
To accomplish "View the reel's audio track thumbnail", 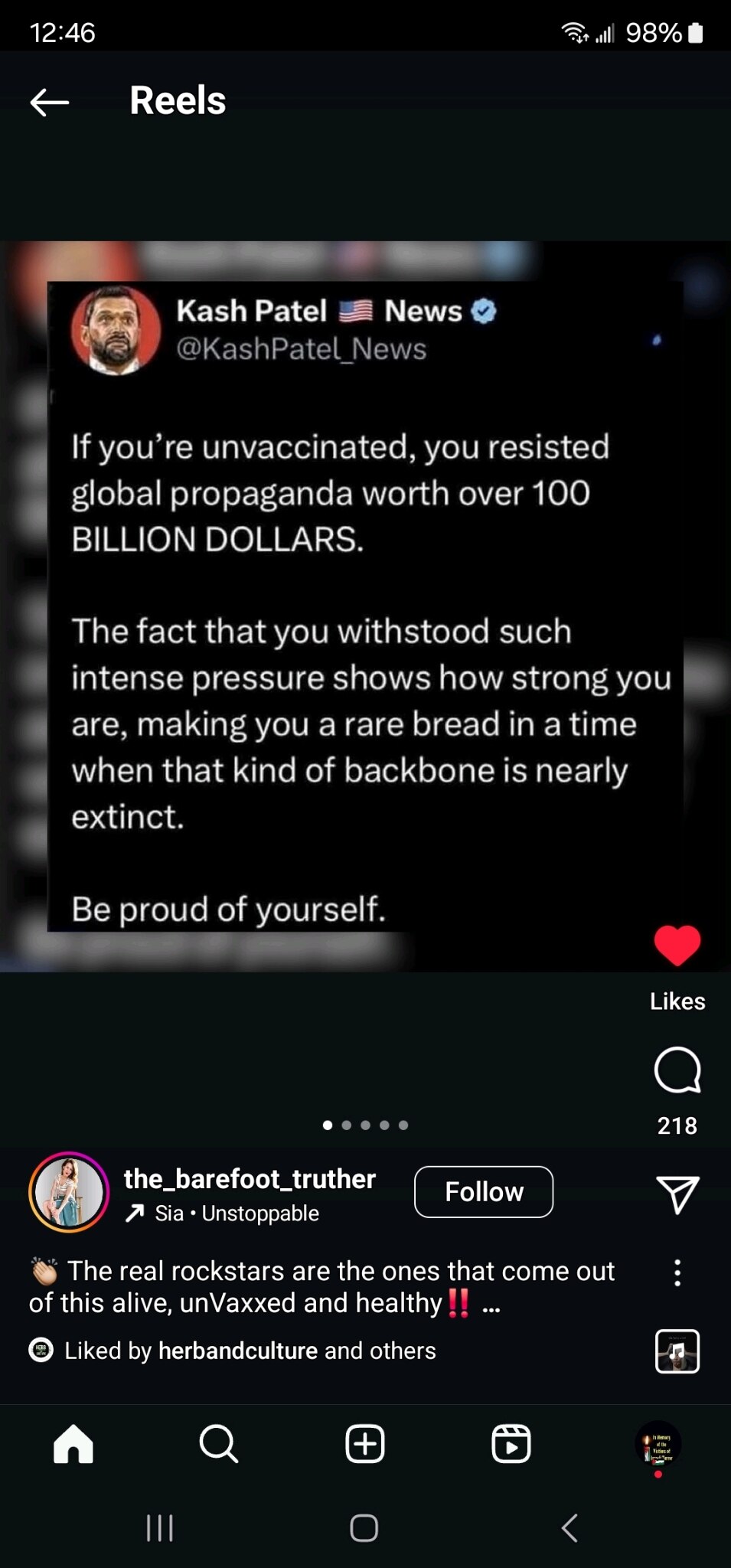I will (x=677, y=1351).
